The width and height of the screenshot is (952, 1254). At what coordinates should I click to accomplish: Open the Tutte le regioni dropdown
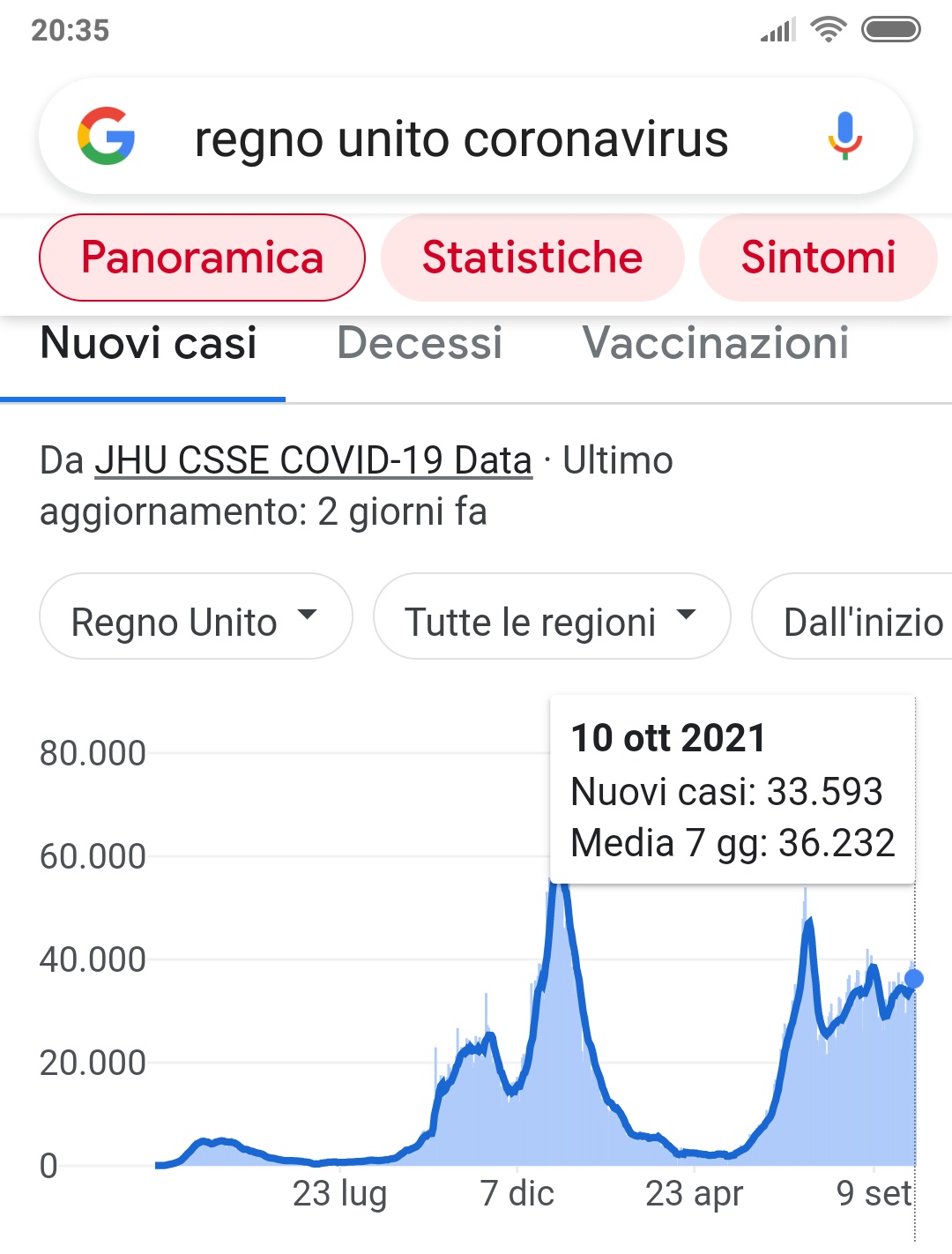pyautogui.click(x=552, y=617)
